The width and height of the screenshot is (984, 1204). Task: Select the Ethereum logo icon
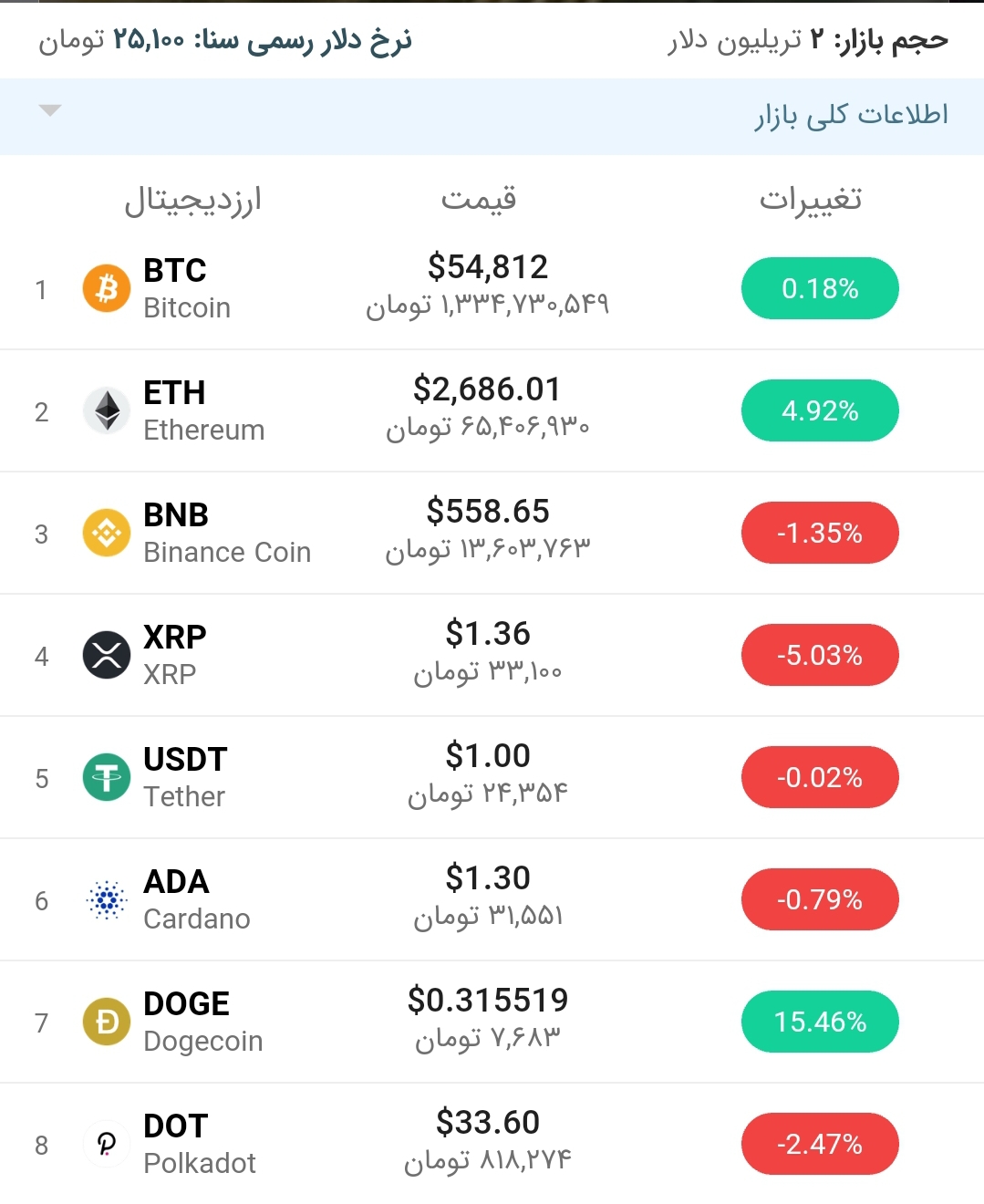106,410
